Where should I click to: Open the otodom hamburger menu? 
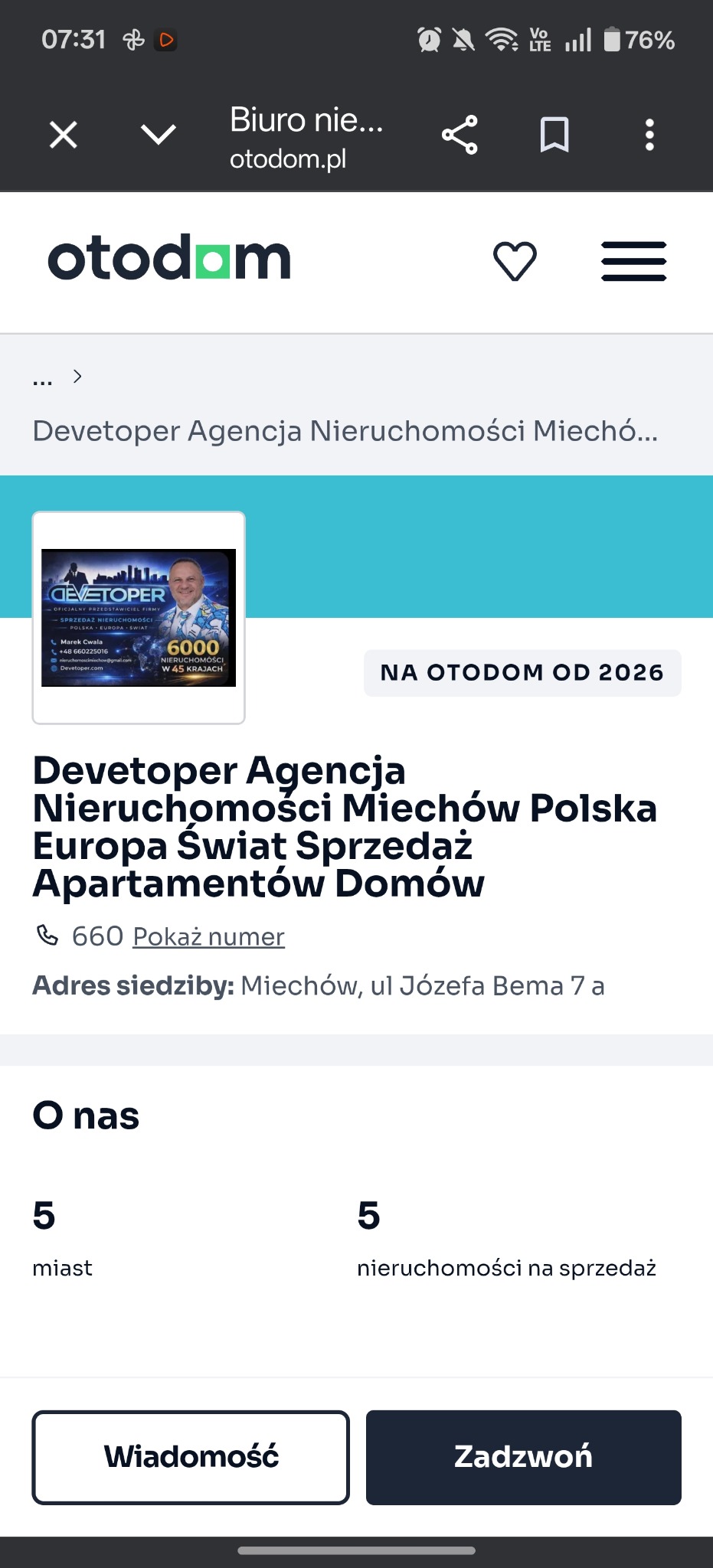coord(633,260)
